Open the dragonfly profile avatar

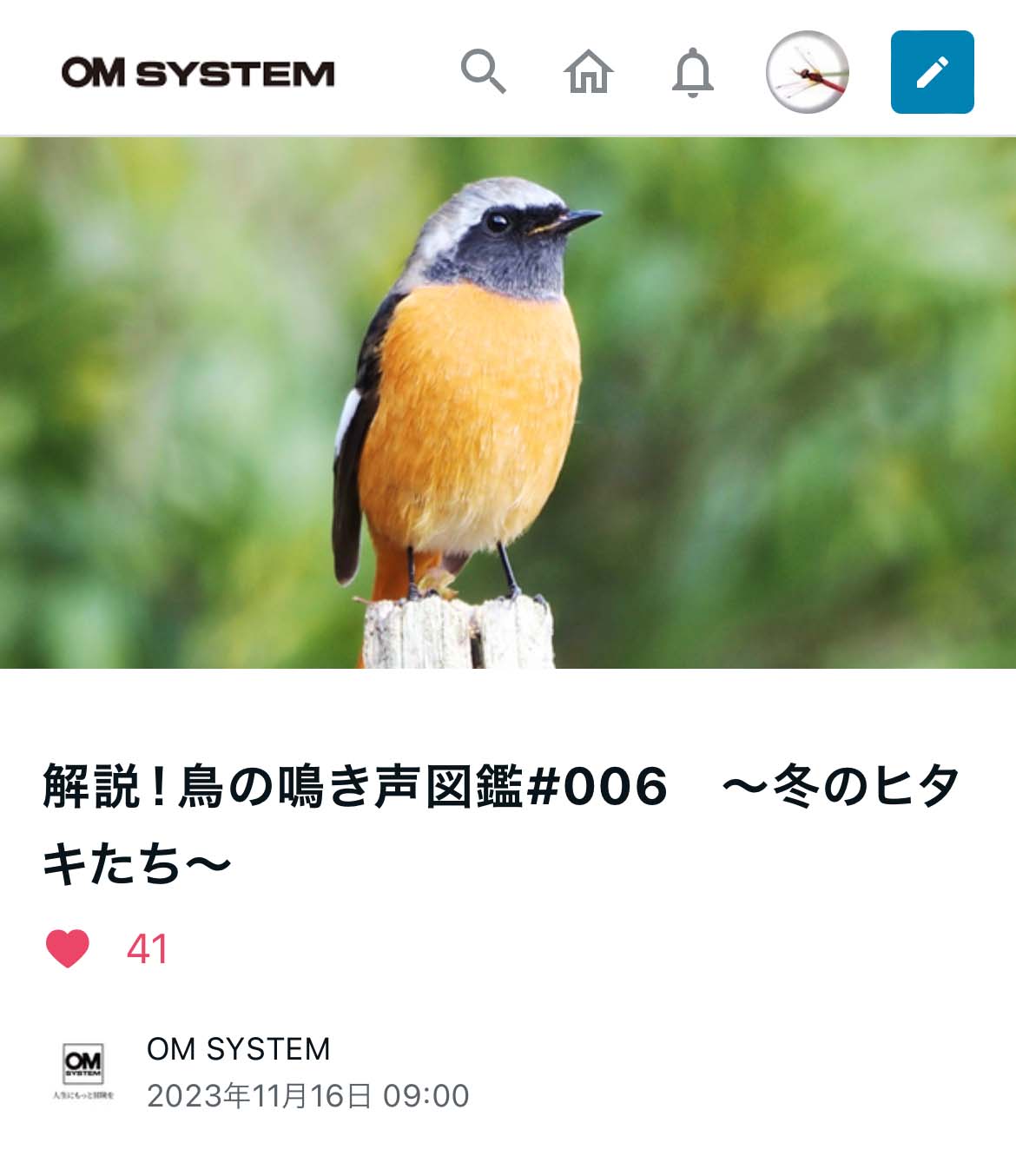coord(807,72)
